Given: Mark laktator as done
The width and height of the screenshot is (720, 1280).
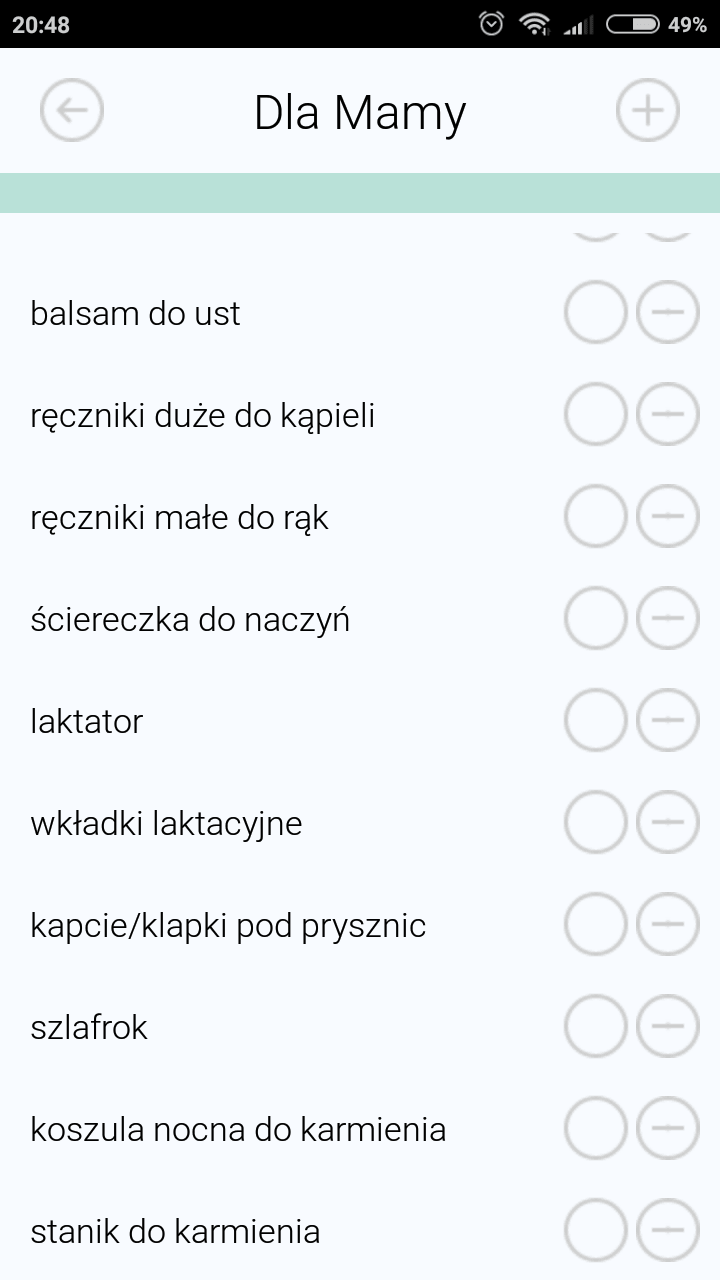Looking at the screenshot, I should point(596,721).
